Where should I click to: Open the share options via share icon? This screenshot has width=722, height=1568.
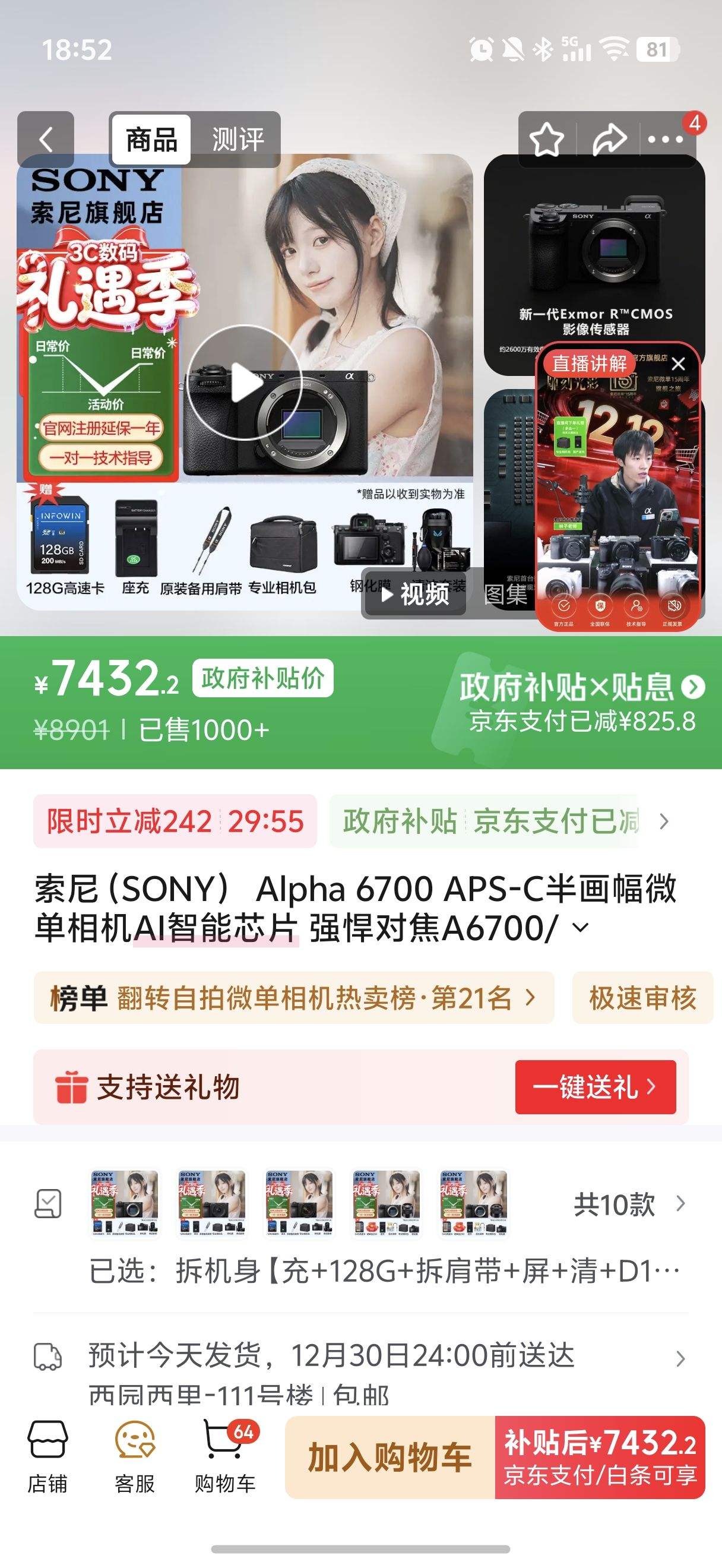tap(610, 139)
